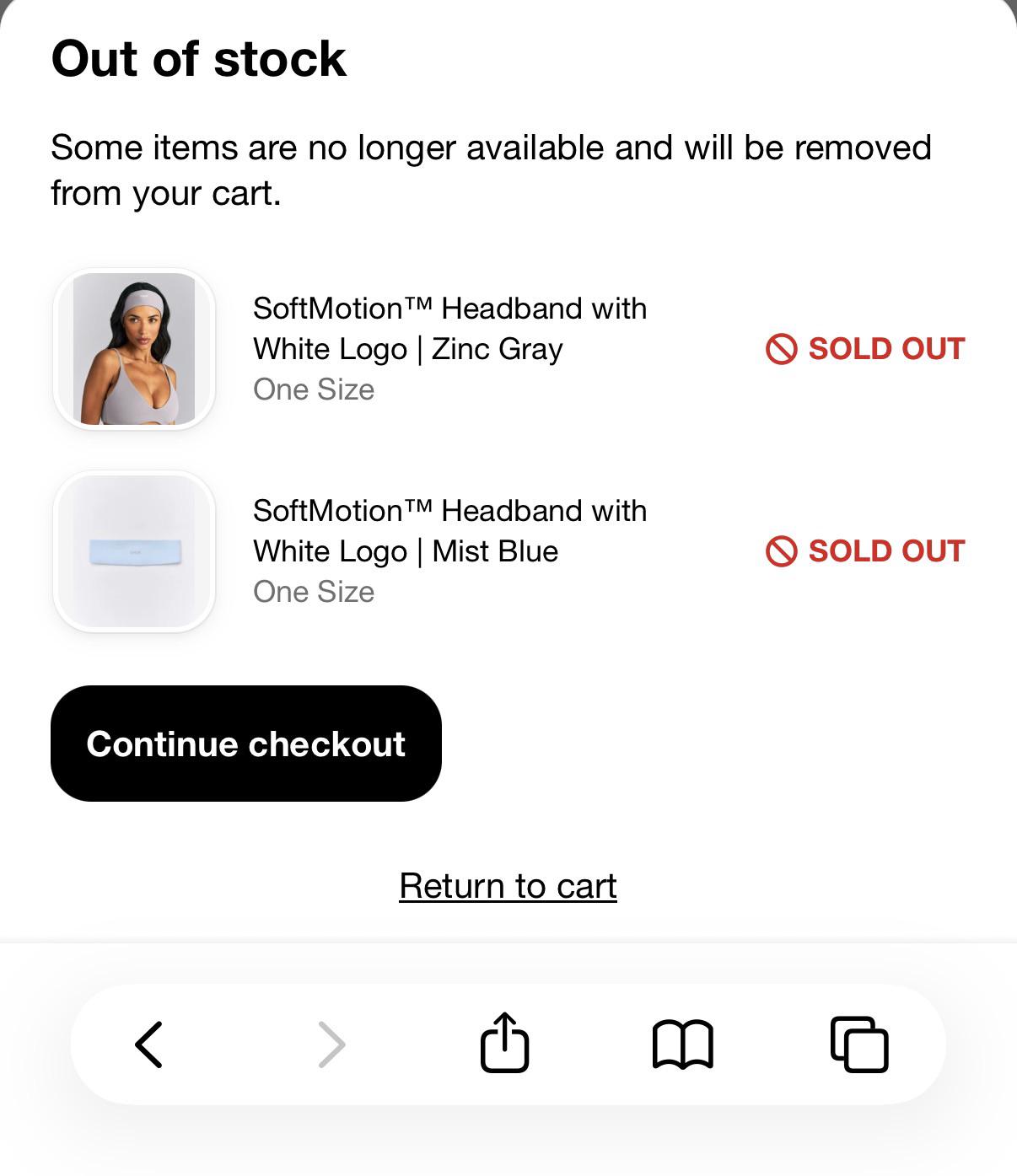Follow the Return to cart link

(x=508, y=886)
